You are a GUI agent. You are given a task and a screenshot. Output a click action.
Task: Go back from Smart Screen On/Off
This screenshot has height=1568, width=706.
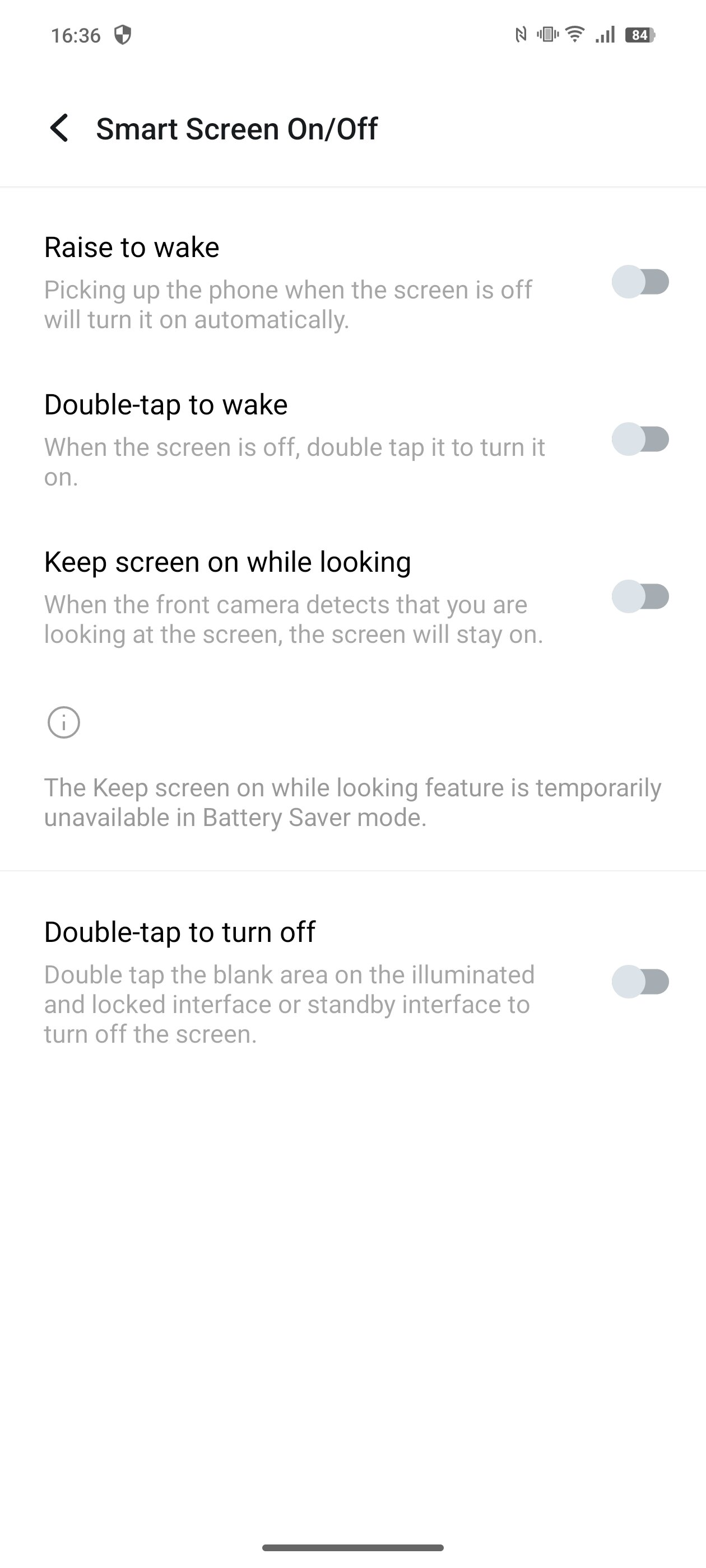click(59, 128)
